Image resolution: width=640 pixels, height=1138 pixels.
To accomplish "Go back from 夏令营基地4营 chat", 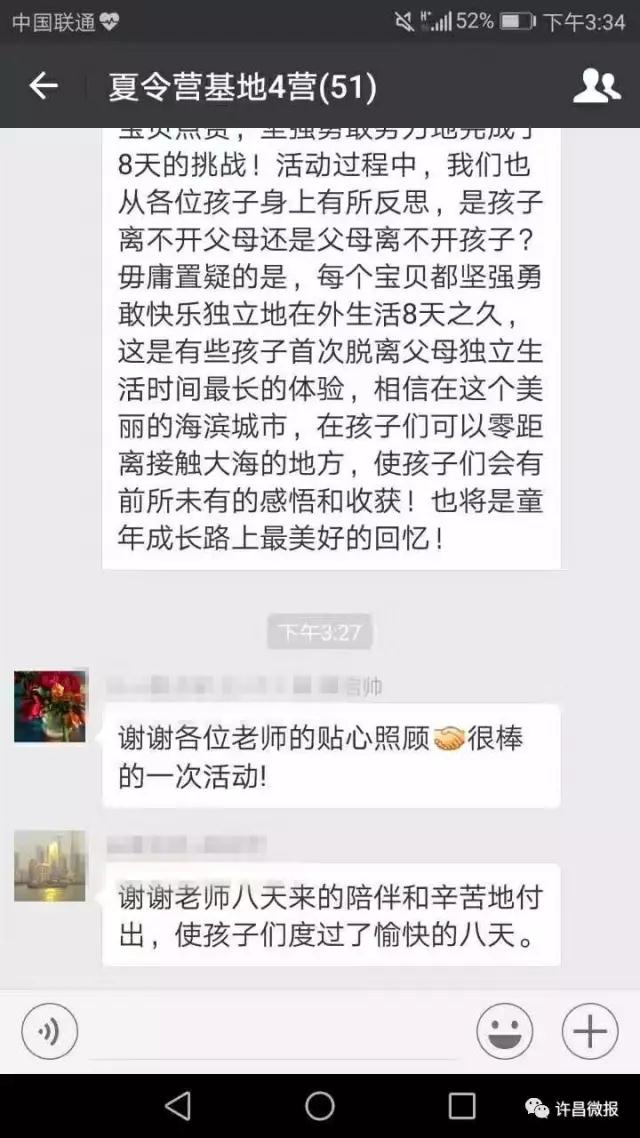I will 43,87.
